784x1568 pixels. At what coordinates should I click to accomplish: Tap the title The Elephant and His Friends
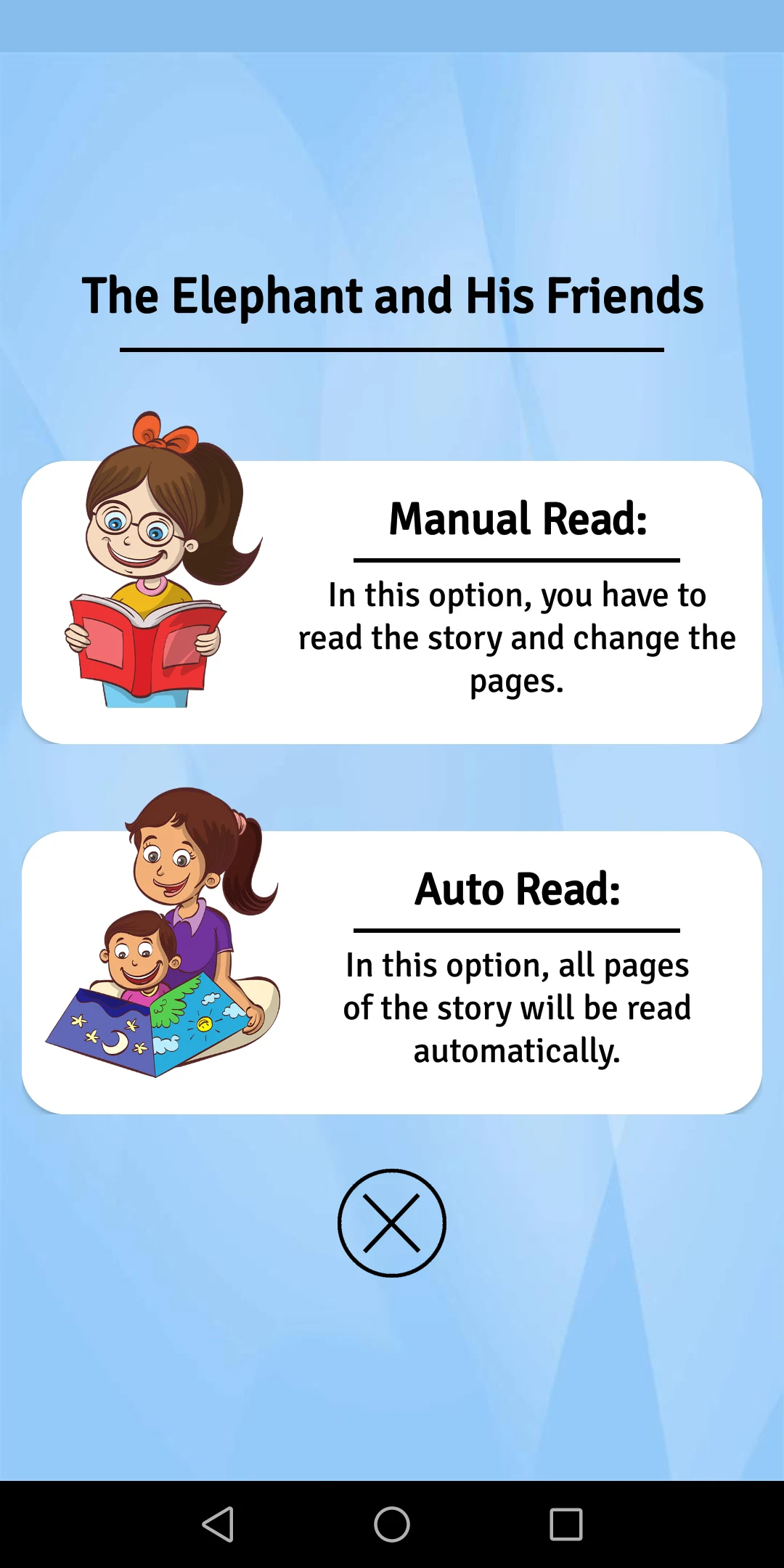tap(392, 295)
